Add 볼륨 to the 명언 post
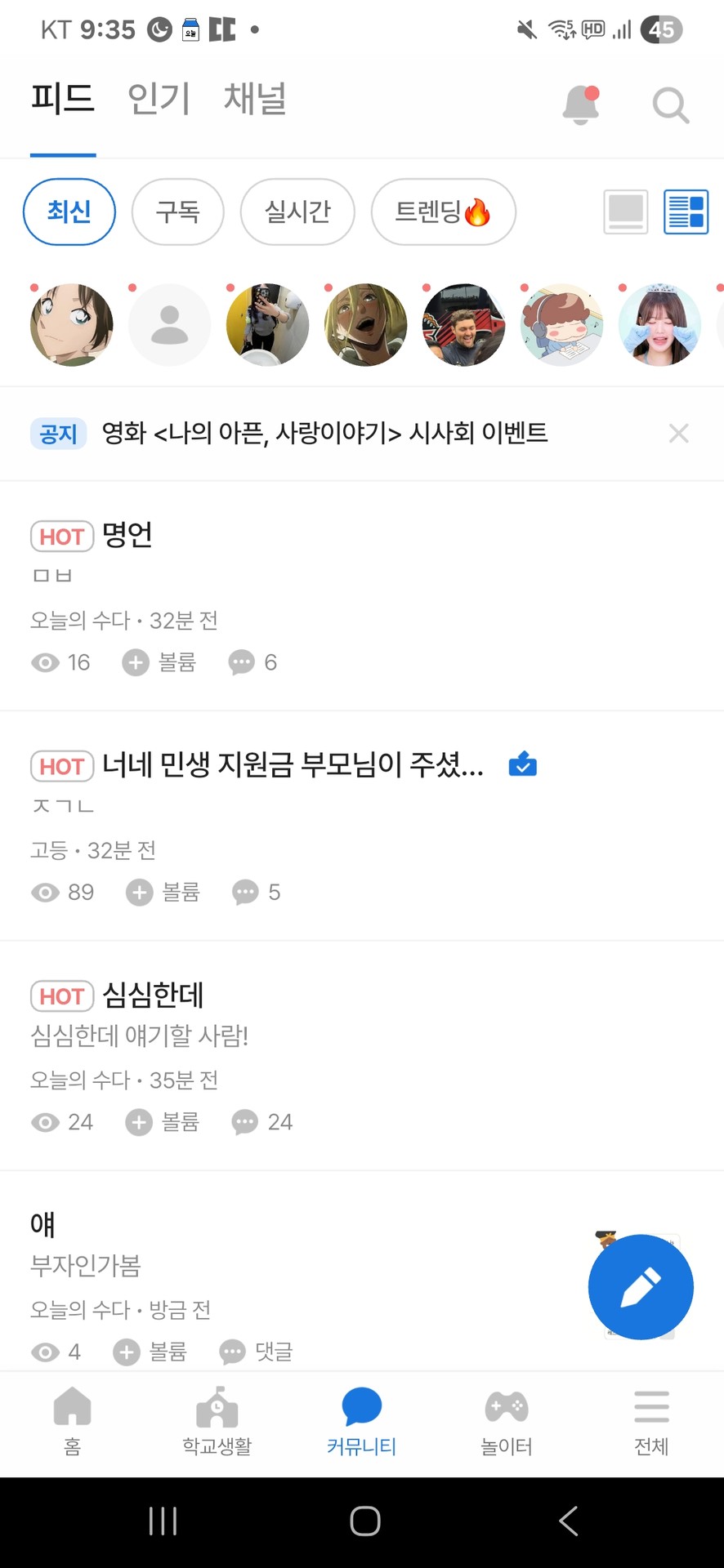The height and width of the screenshot is (1568, 724). pos(160,662)
